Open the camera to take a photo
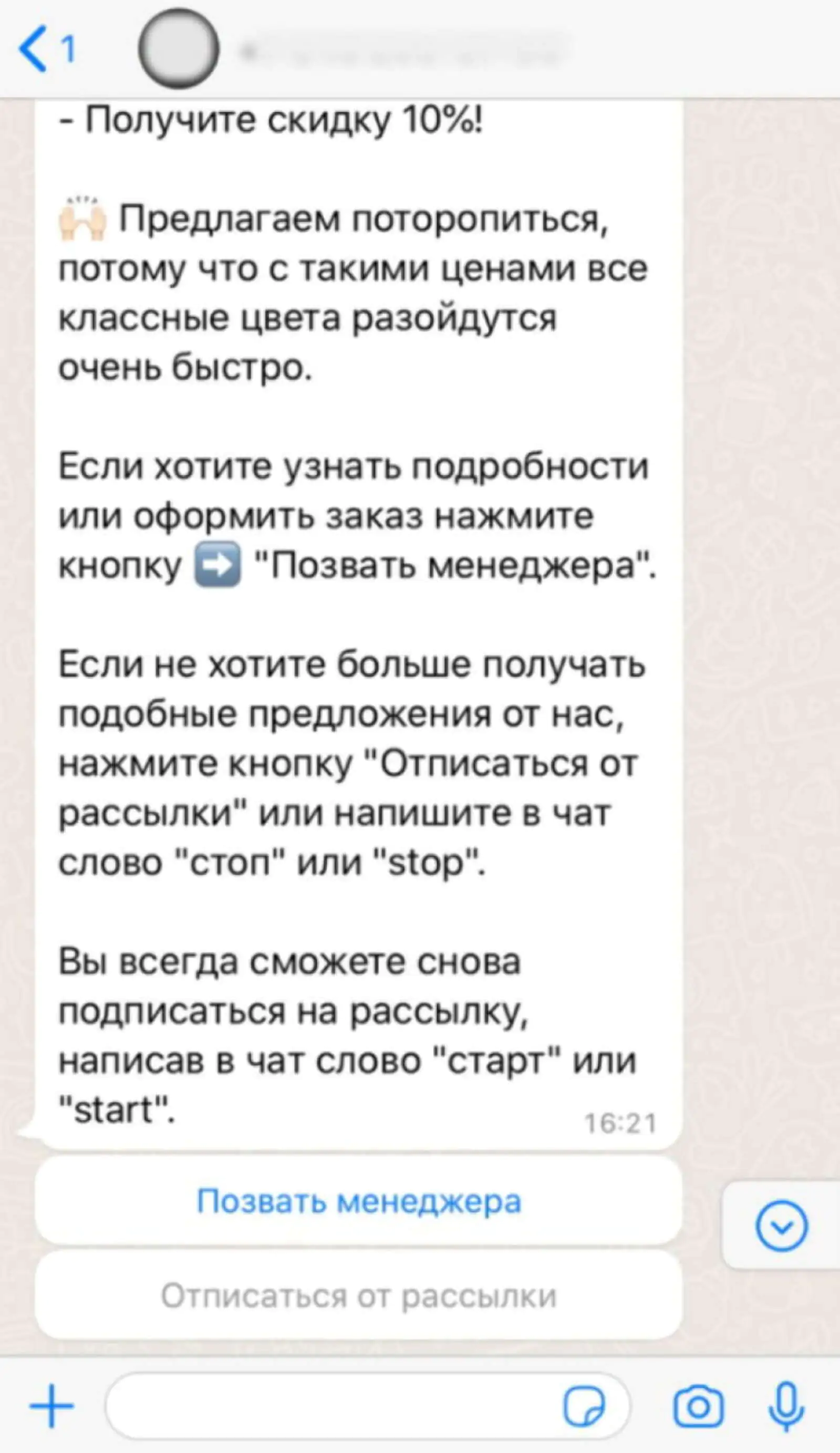840x1453 pixels. pos(698,1407)
